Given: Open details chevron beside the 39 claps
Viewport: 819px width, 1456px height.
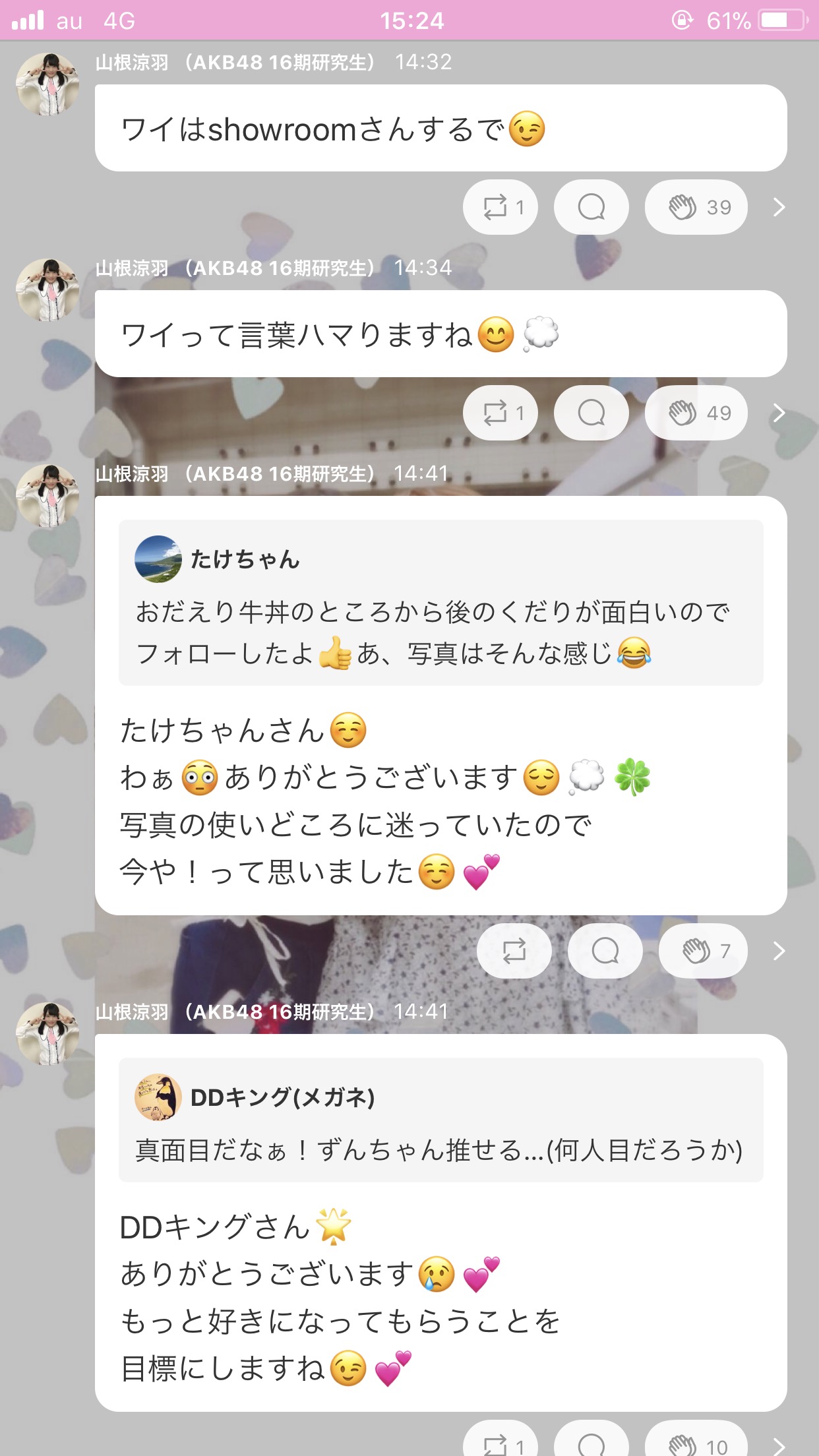Looking at the screenshot, I should point(779,207).
